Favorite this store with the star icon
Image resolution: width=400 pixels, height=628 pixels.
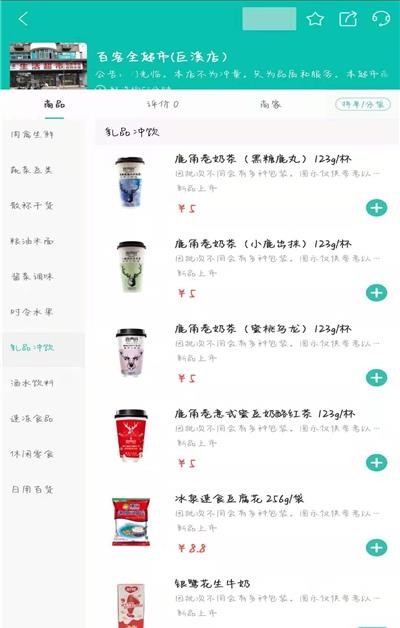315,19
